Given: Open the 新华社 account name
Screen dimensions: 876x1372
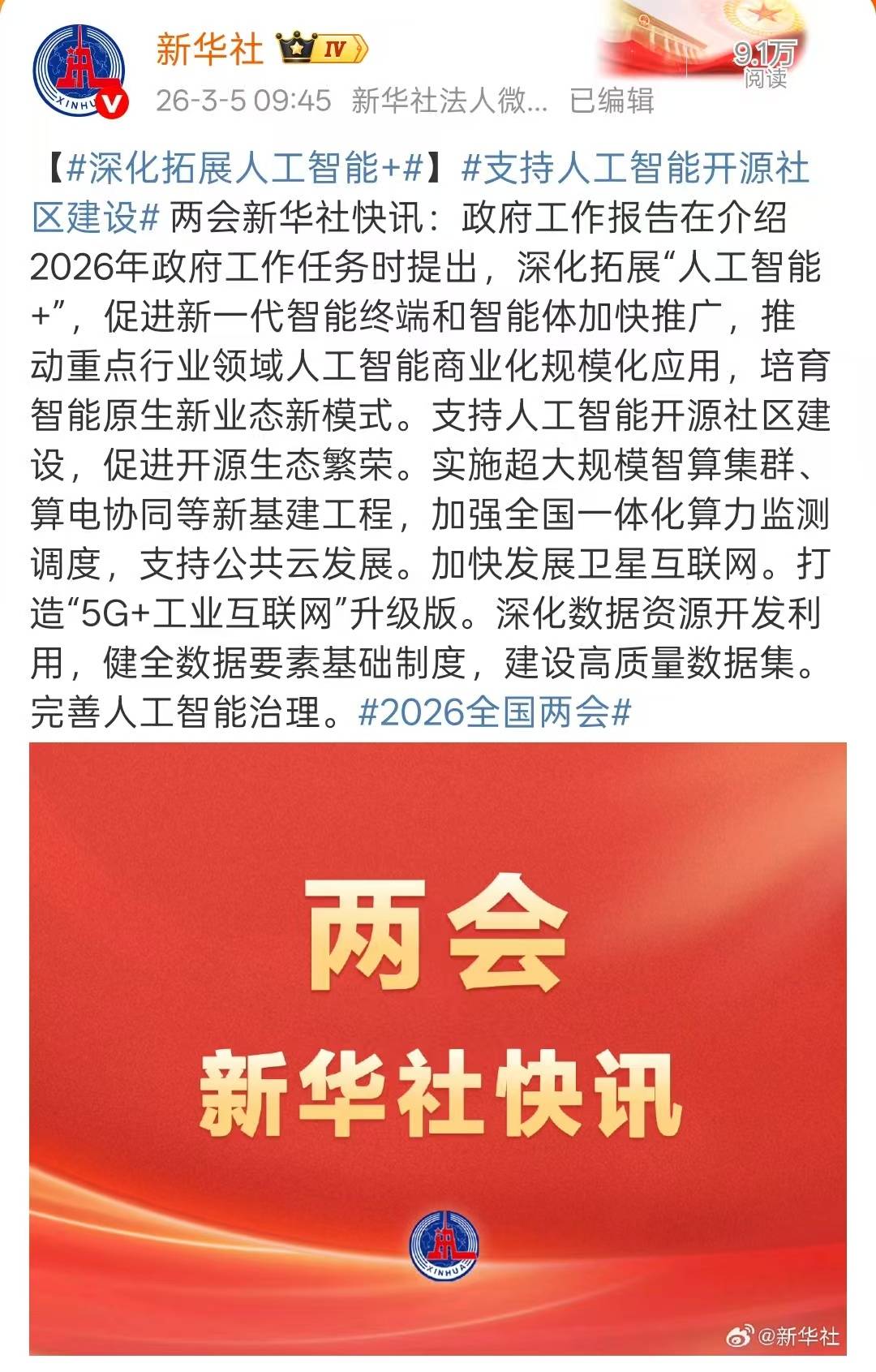Looking at the screenshot, I should (x=209, y=49).
